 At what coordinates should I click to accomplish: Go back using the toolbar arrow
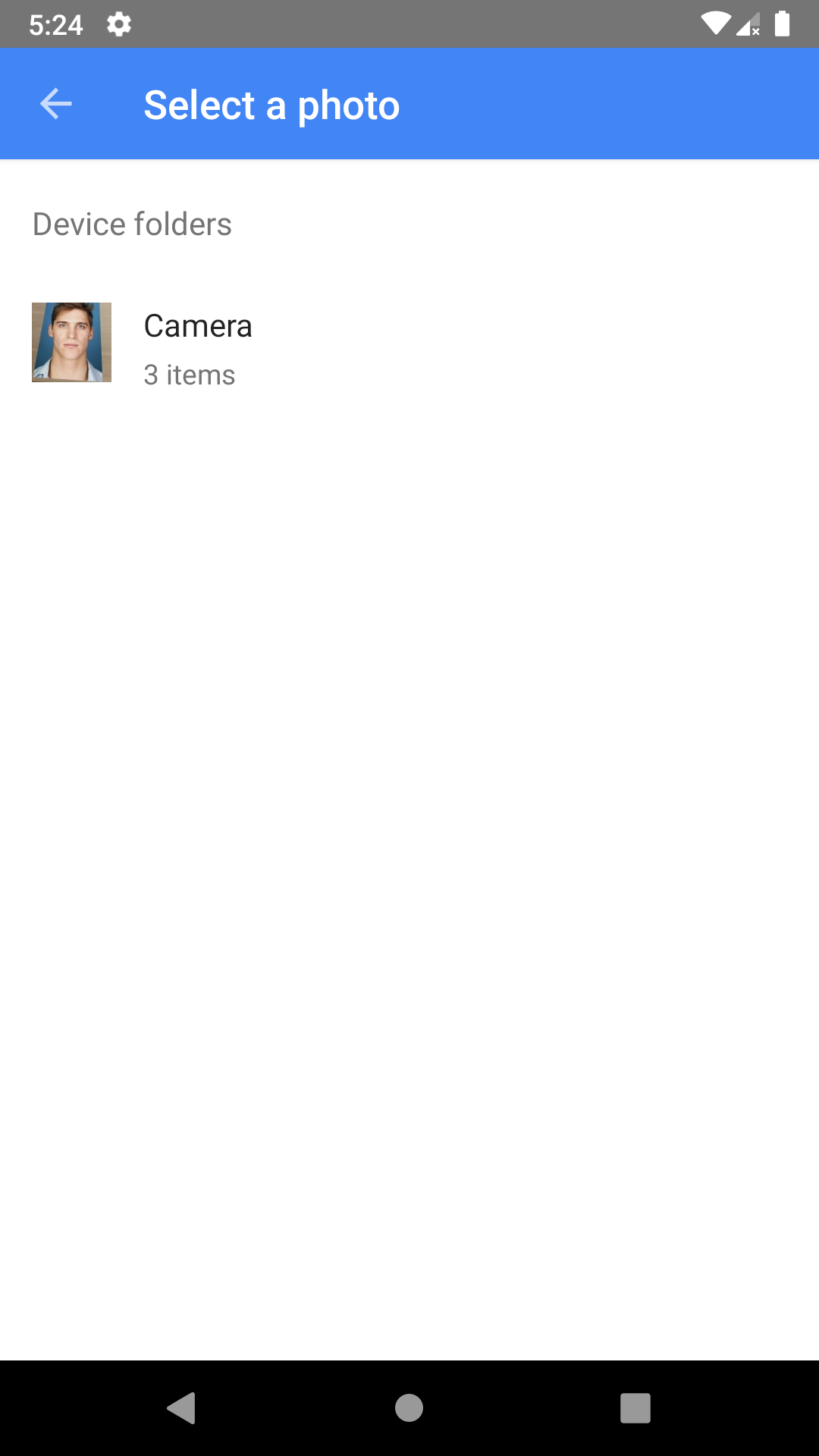point(55,104)
